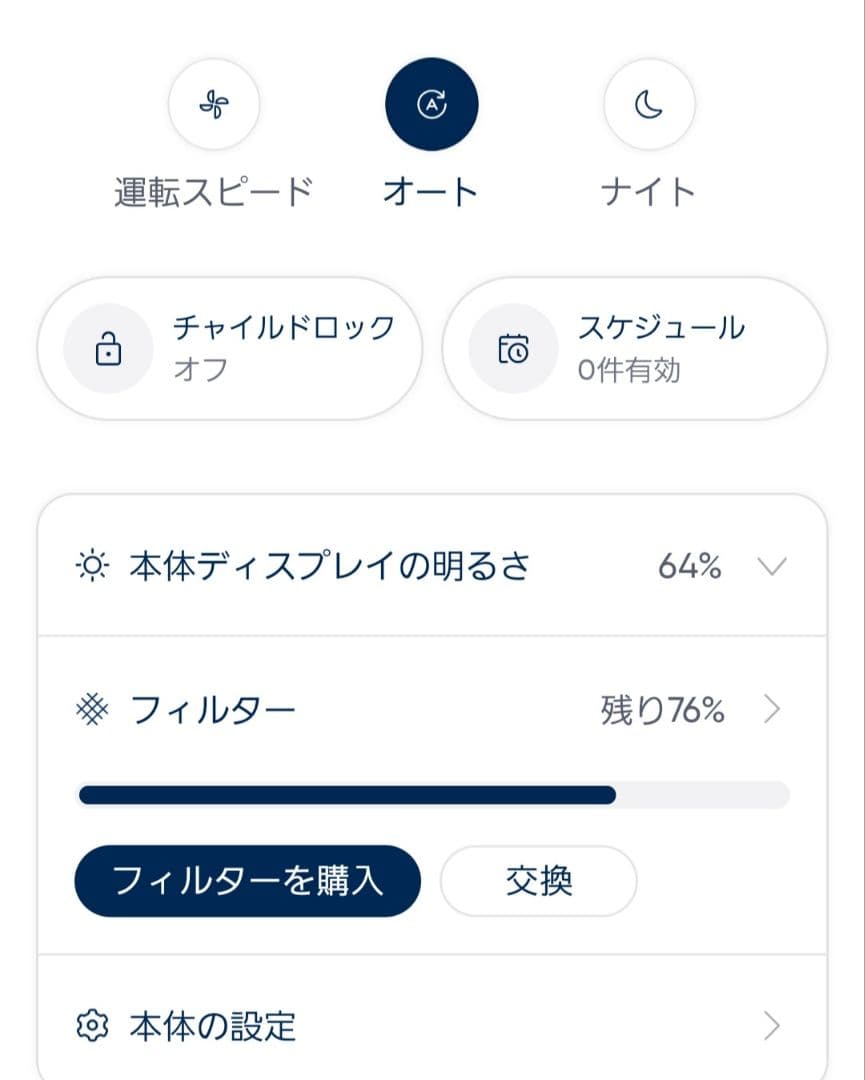Select the 運転スピード fan speed icon

(214, 104)
